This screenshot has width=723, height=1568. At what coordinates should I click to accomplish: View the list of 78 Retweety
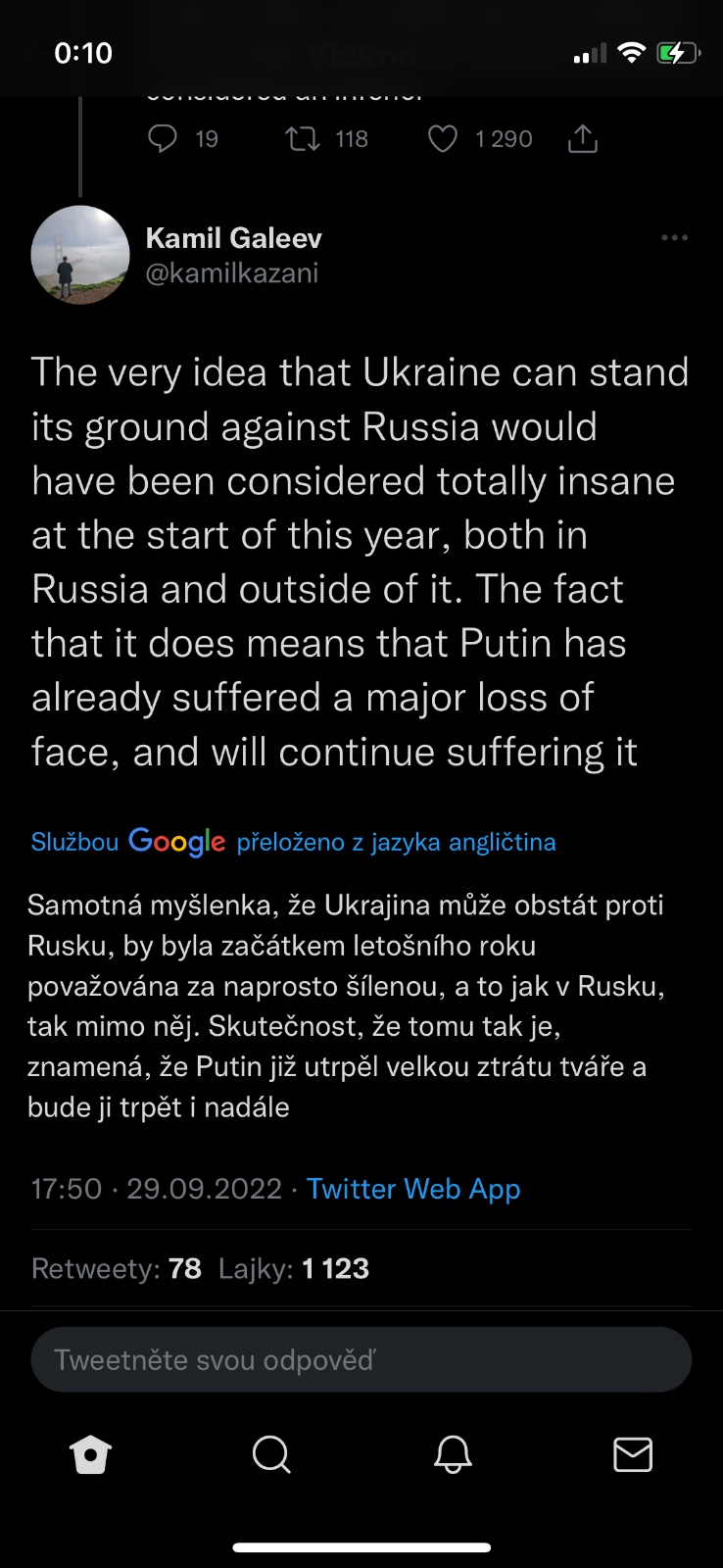pyautogui.click(x=117, y=1269)
